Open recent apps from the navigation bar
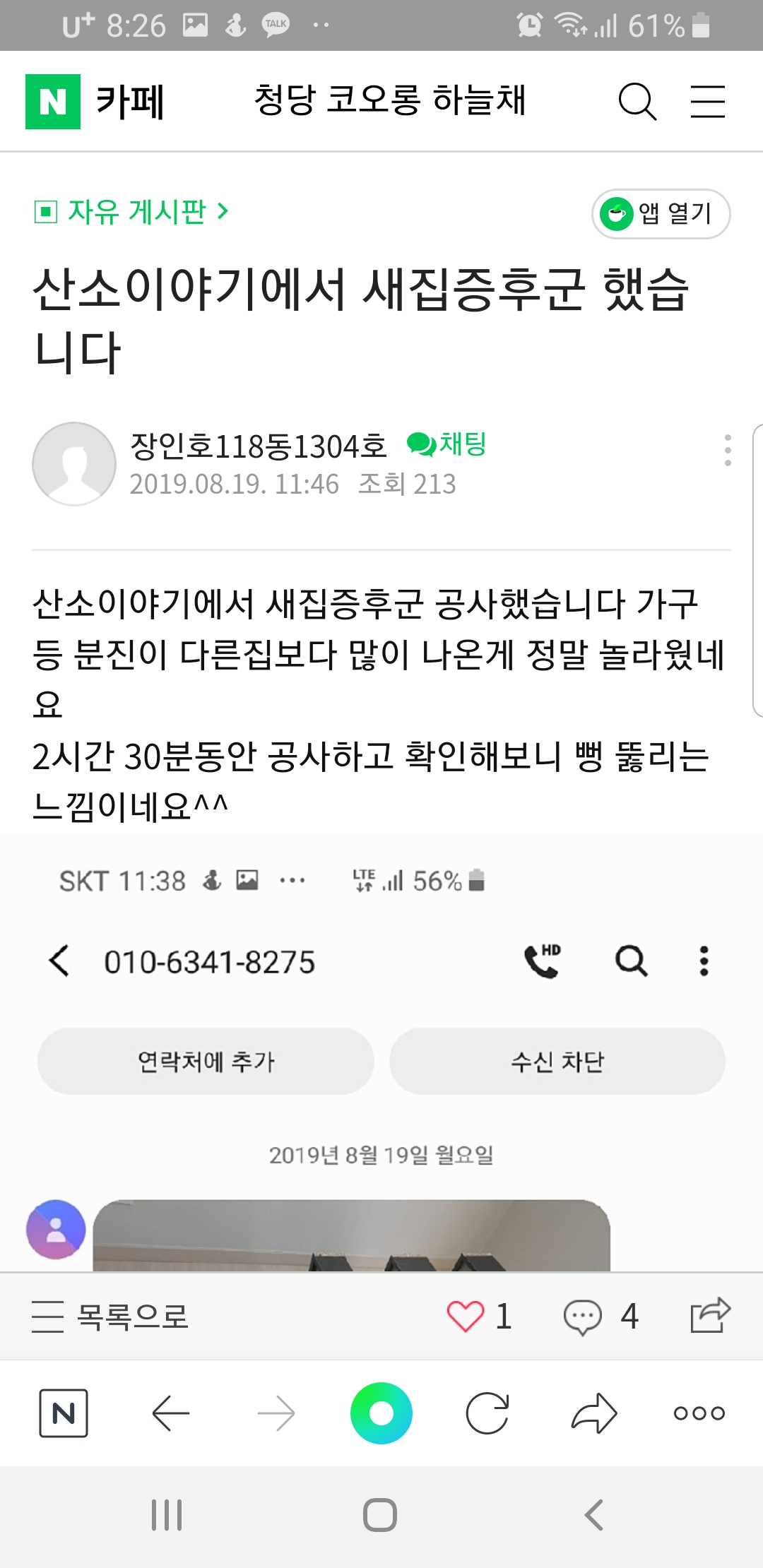 (167, 1515)
